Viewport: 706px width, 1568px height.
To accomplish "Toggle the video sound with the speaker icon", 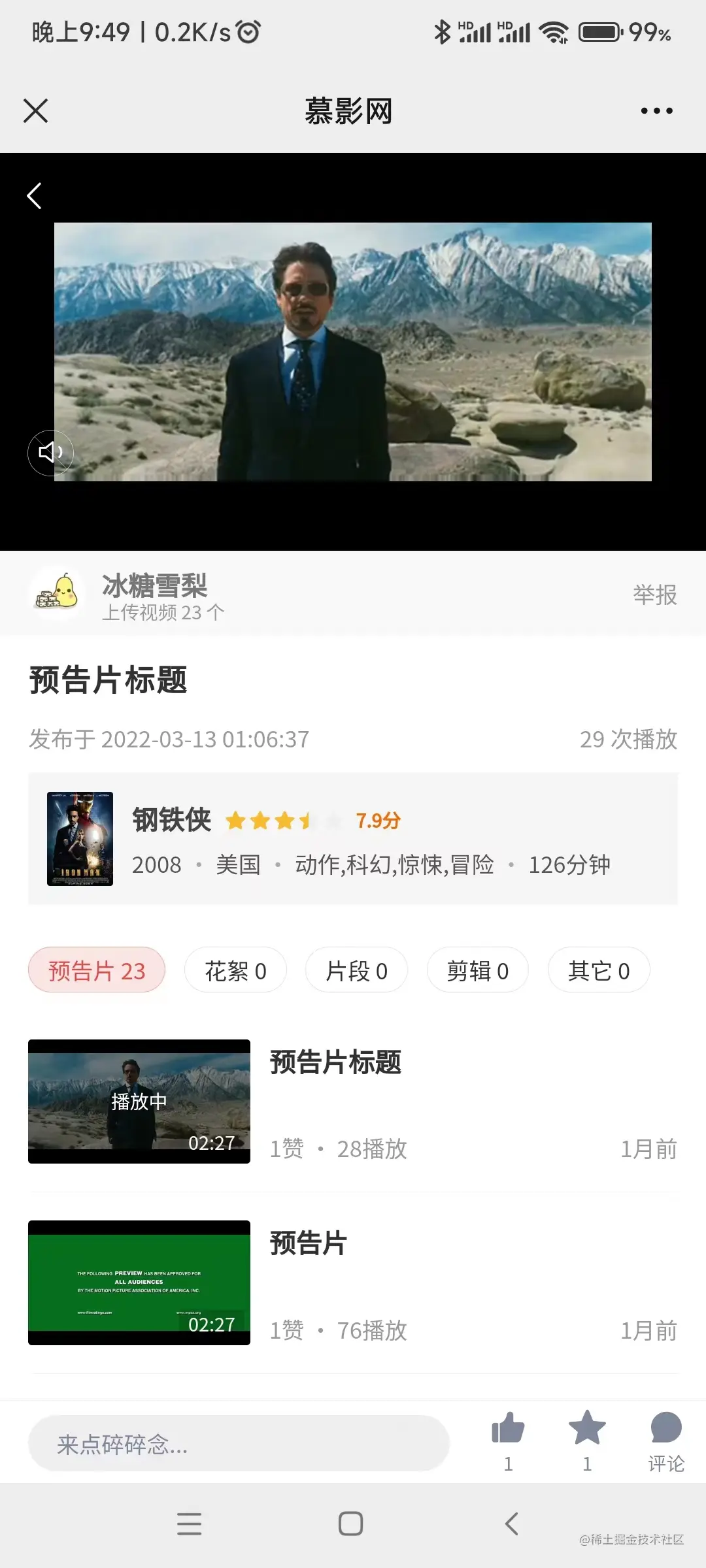I will pos(50,453).
